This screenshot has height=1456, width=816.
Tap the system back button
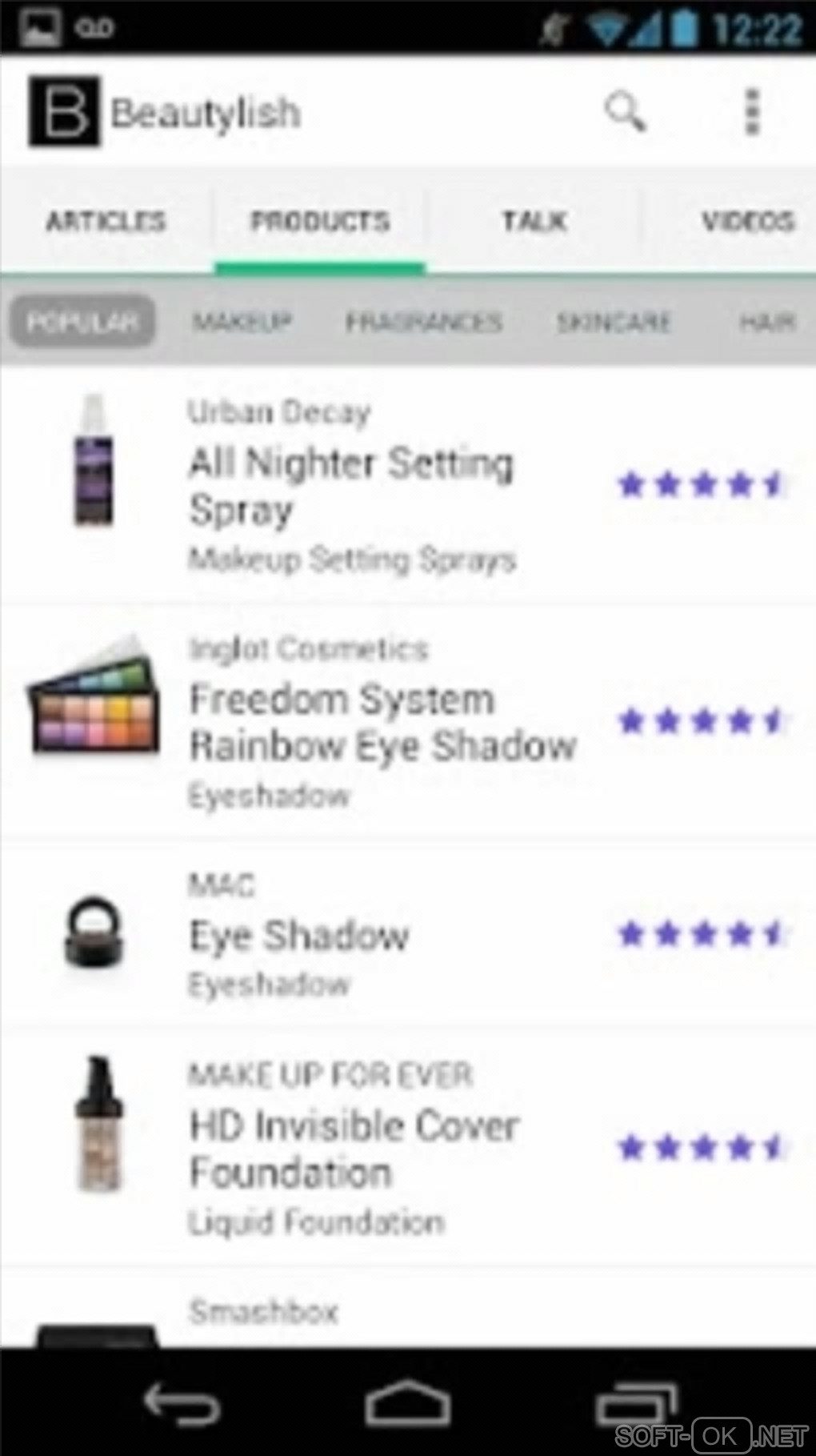pyautogui.click(x=181, y=1404)
